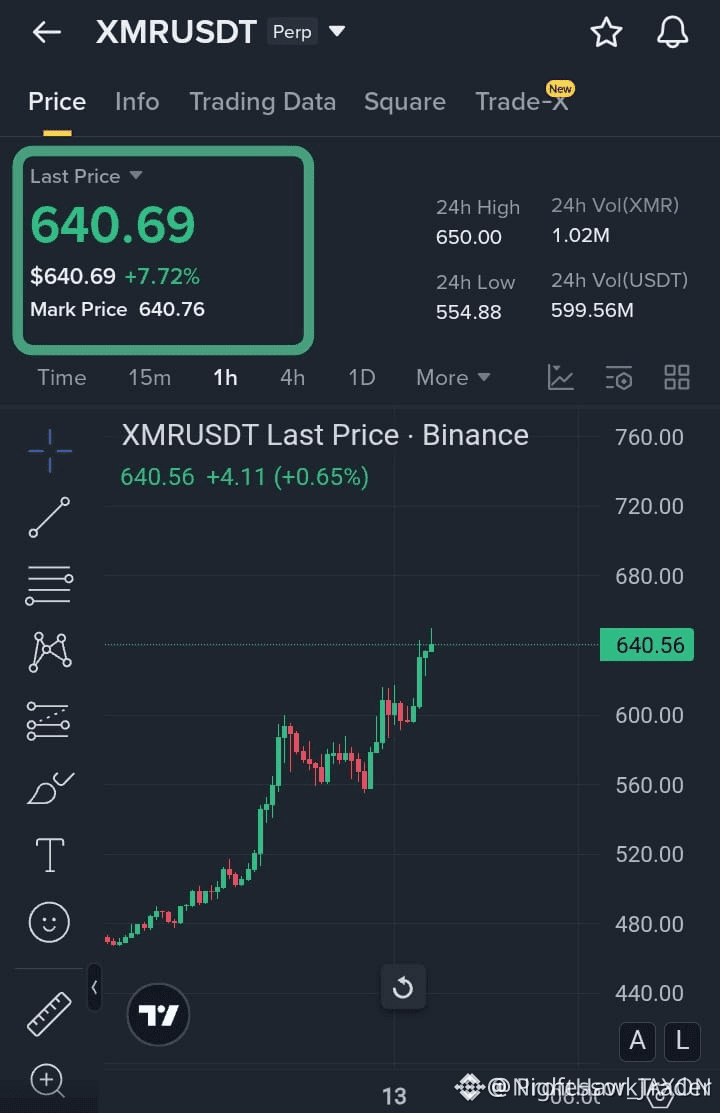Toggle XMRUSDT as a favorite

pos(606,32)
